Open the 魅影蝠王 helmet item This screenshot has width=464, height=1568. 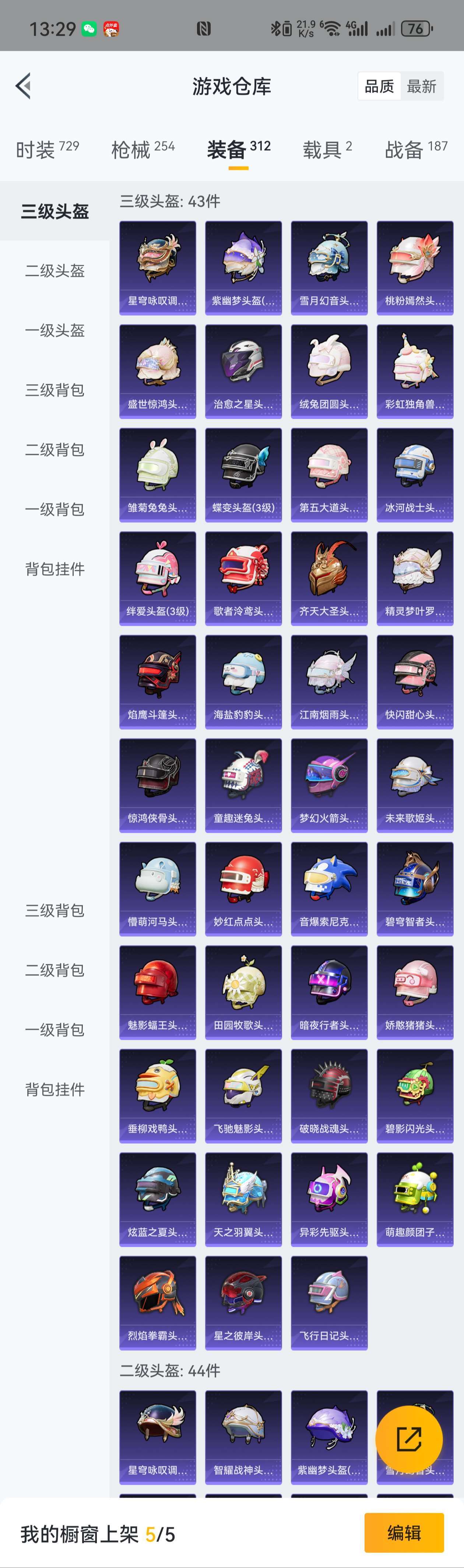(x=158, y=992)
